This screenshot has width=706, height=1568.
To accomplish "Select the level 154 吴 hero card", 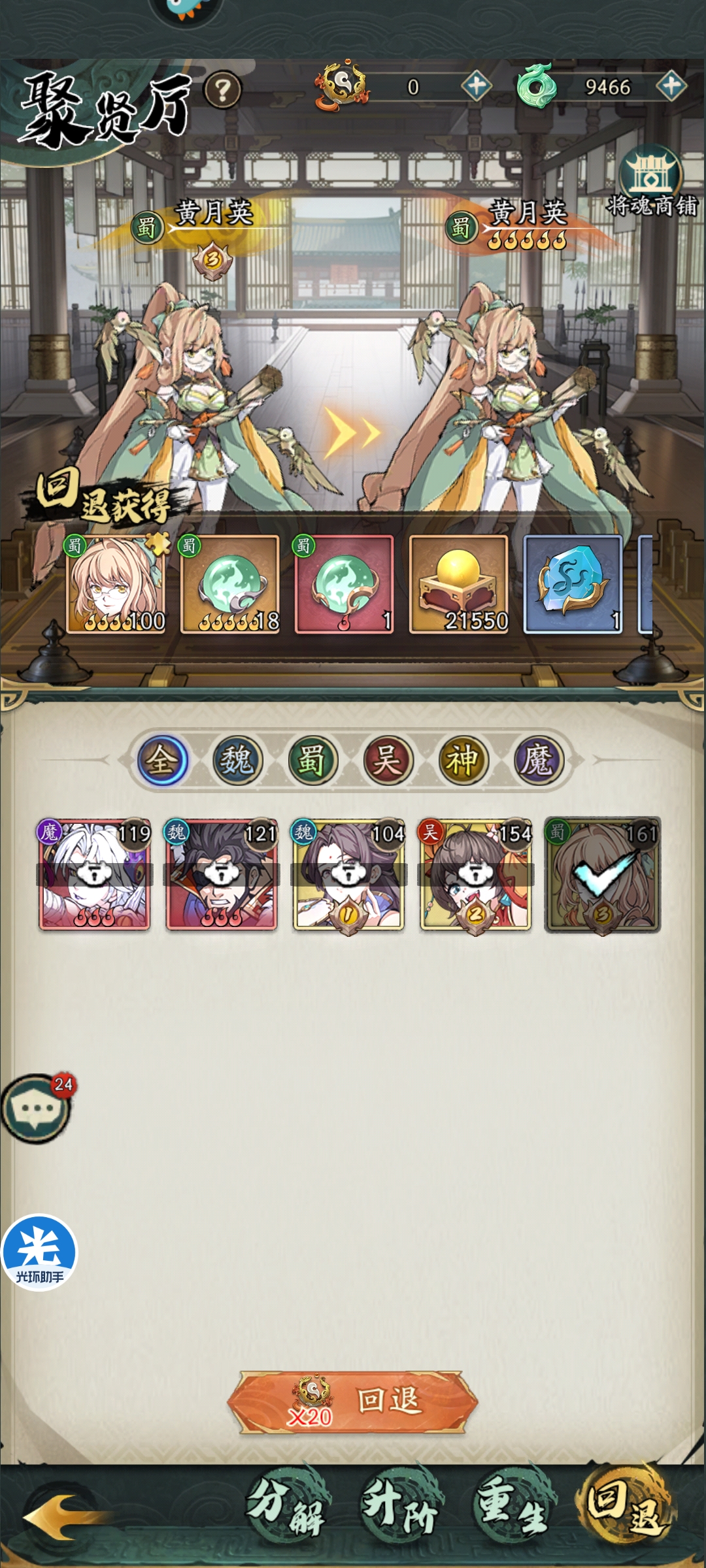I will point(475,874).
